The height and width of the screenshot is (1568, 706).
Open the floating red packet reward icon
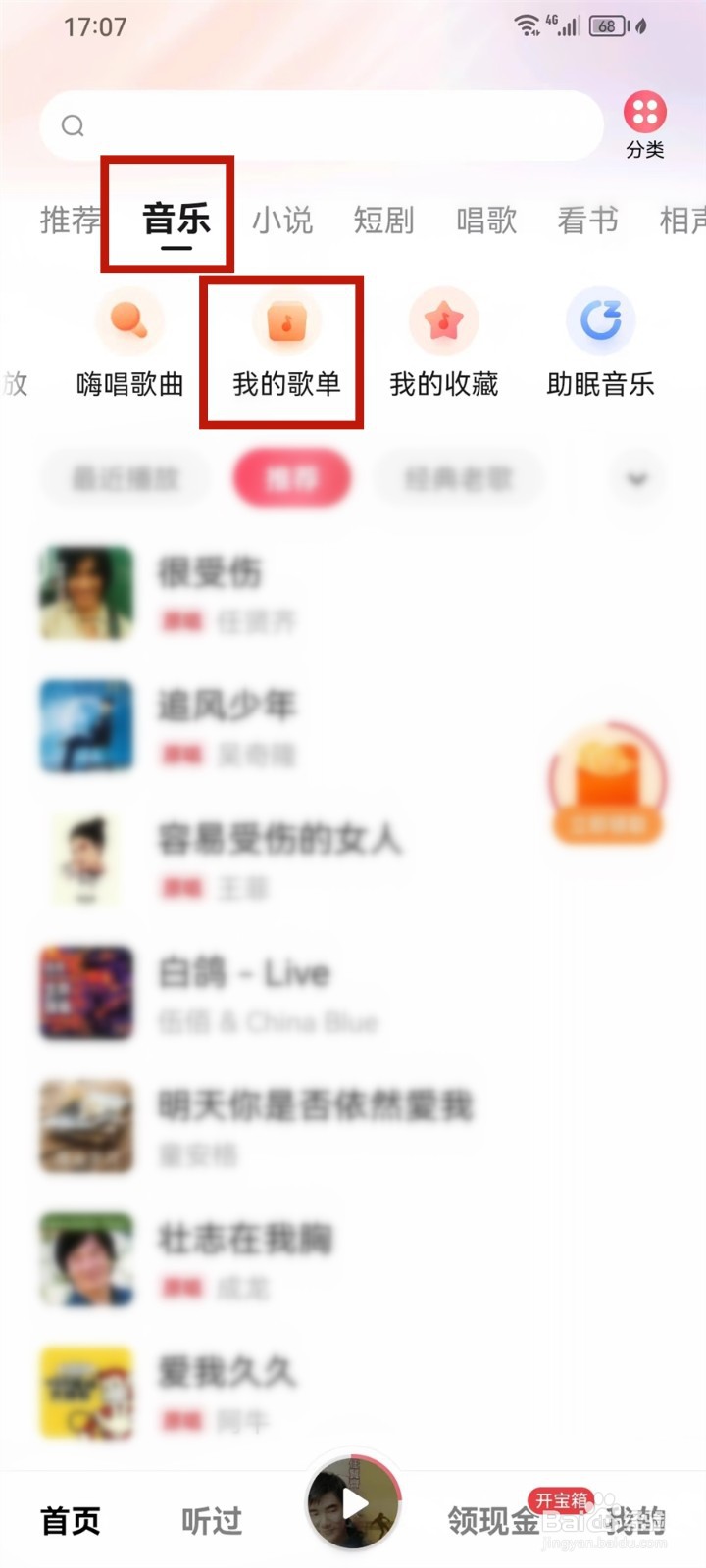pyautogui.click(x=606, y=784)
